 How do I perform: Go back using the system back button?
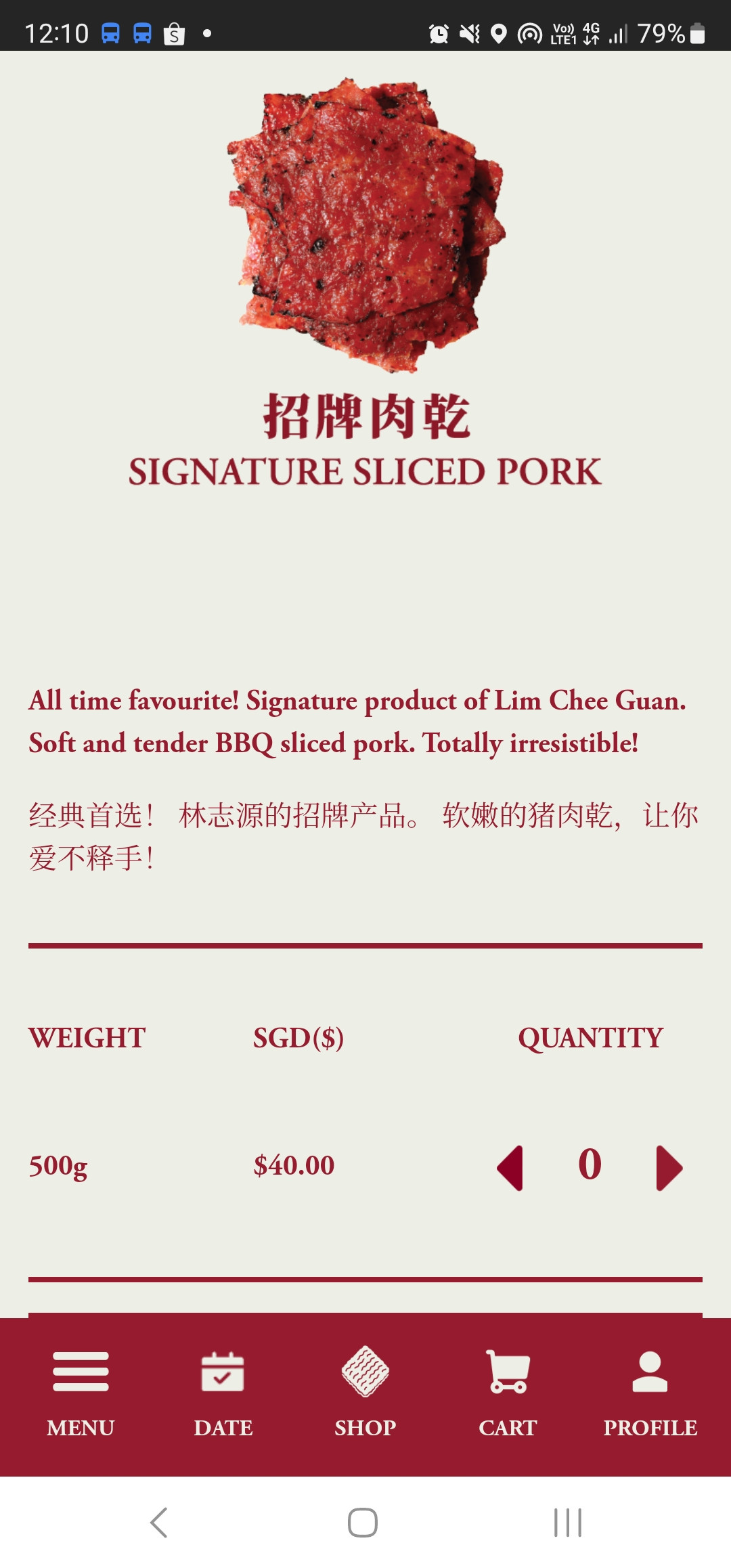tap(159, 1523)
